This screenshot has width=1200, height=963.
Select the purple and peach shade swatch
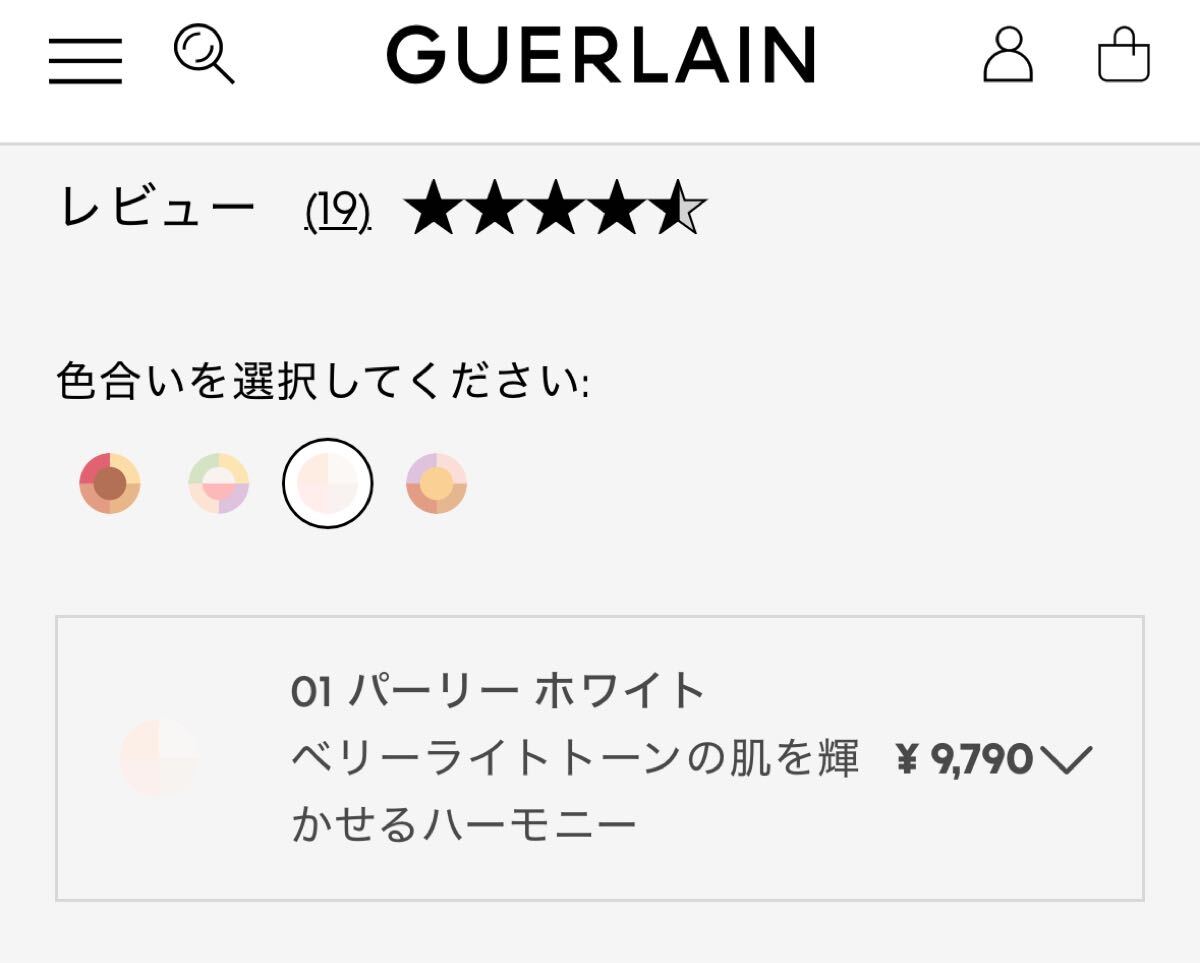[436, 484]
